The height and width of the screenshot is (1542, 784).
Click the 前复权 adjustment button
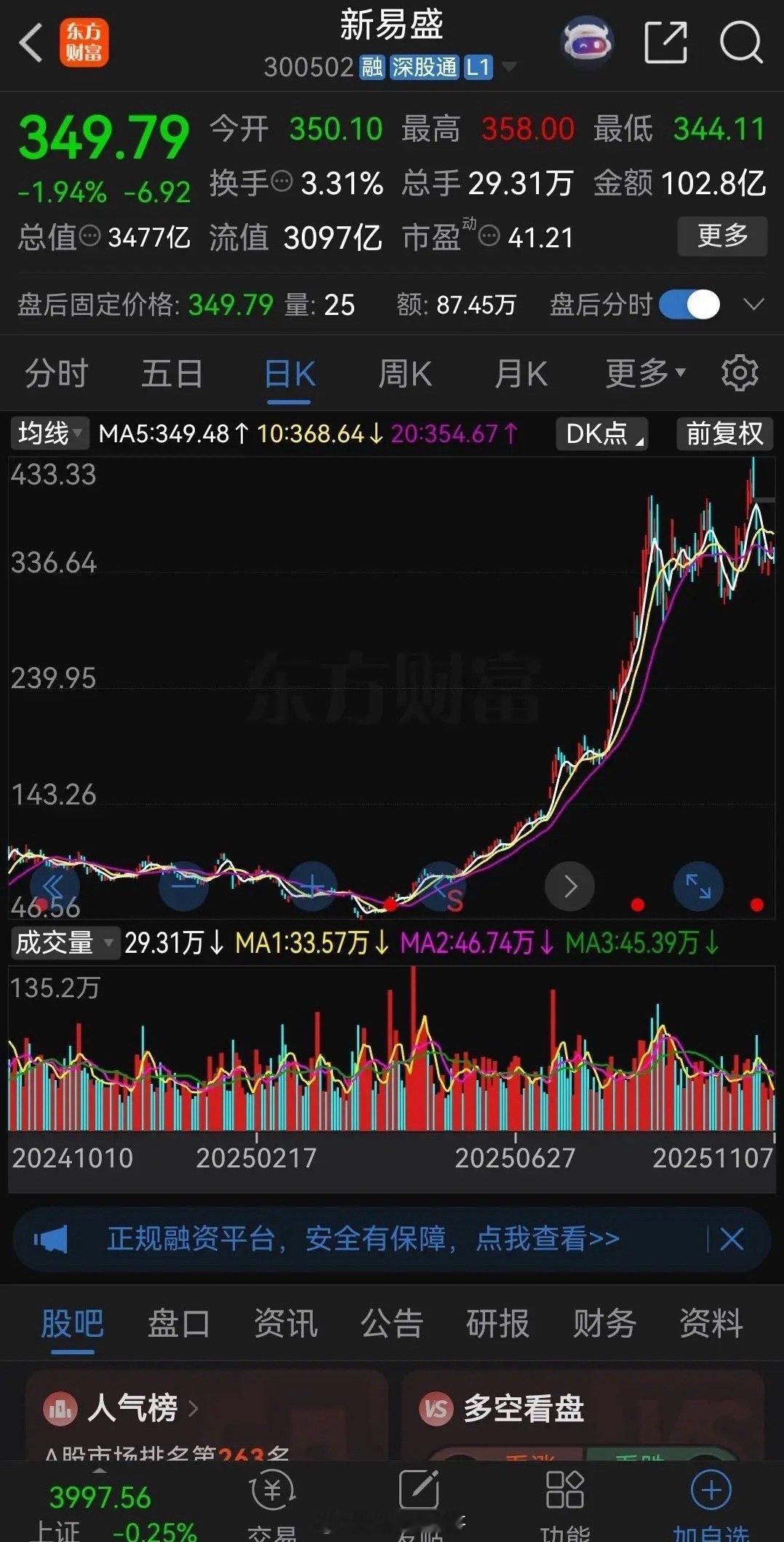coord(723,434)
